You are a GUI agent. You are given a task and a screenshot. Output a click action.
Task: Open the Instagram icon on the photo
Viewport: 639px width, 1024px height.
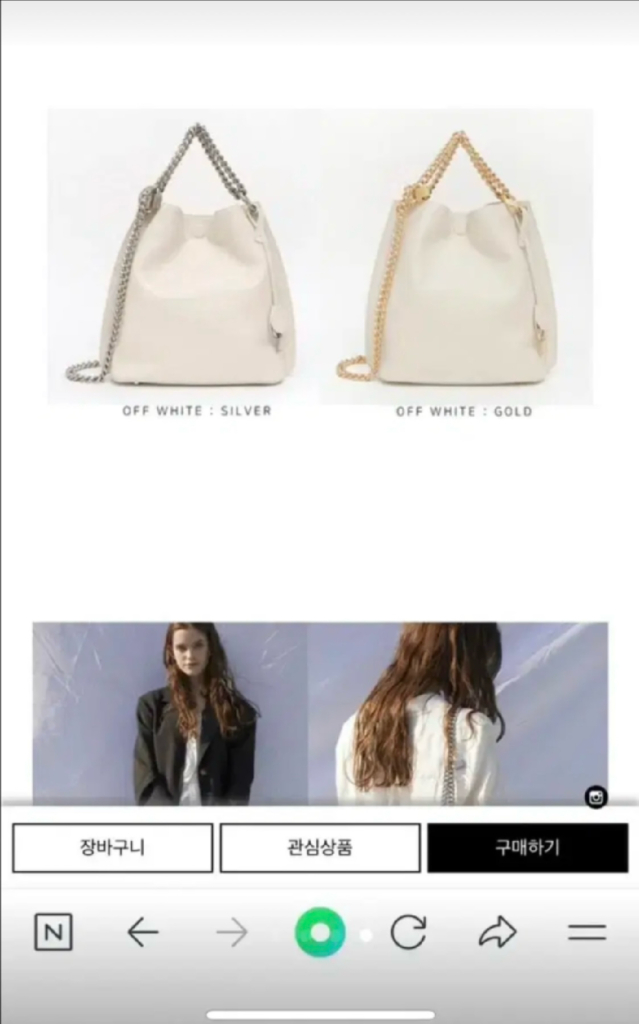click(596, 797)
